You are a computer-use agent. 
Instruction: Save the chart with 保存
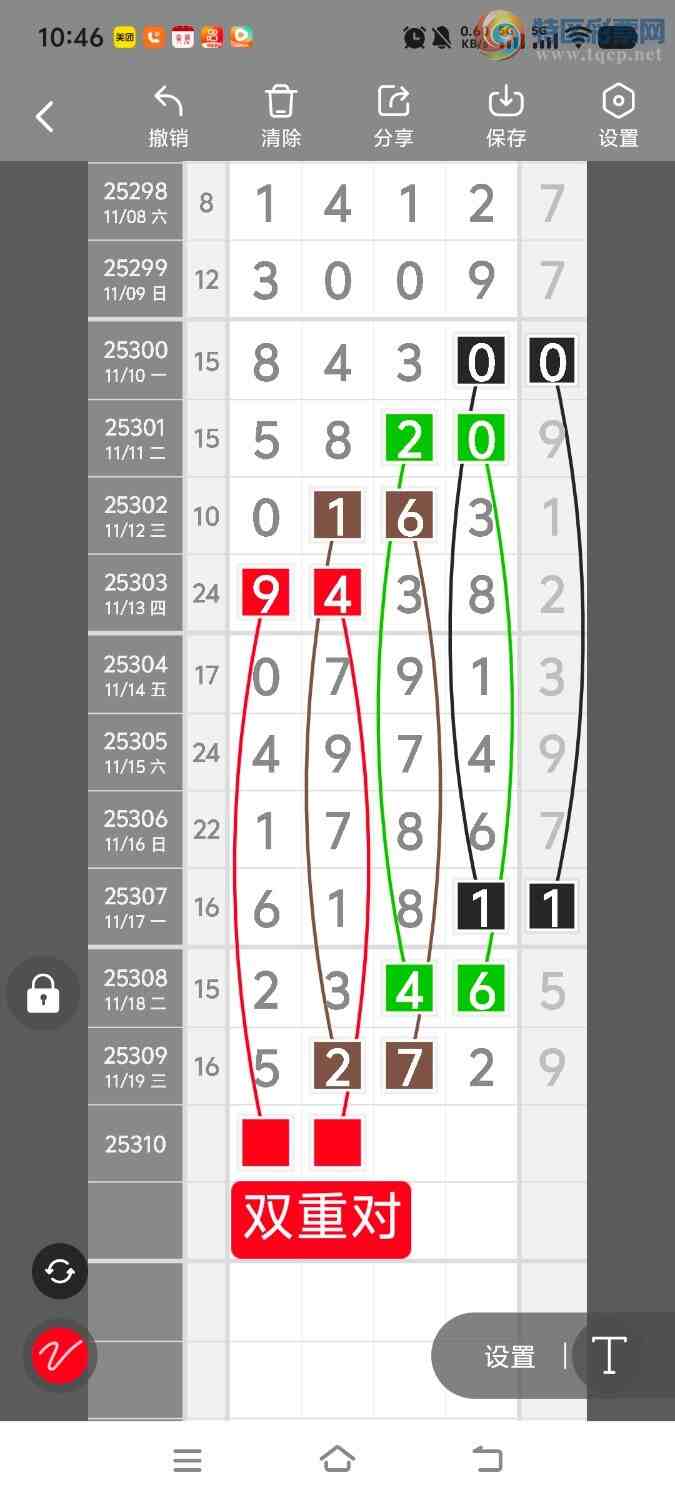click(506, 117)
